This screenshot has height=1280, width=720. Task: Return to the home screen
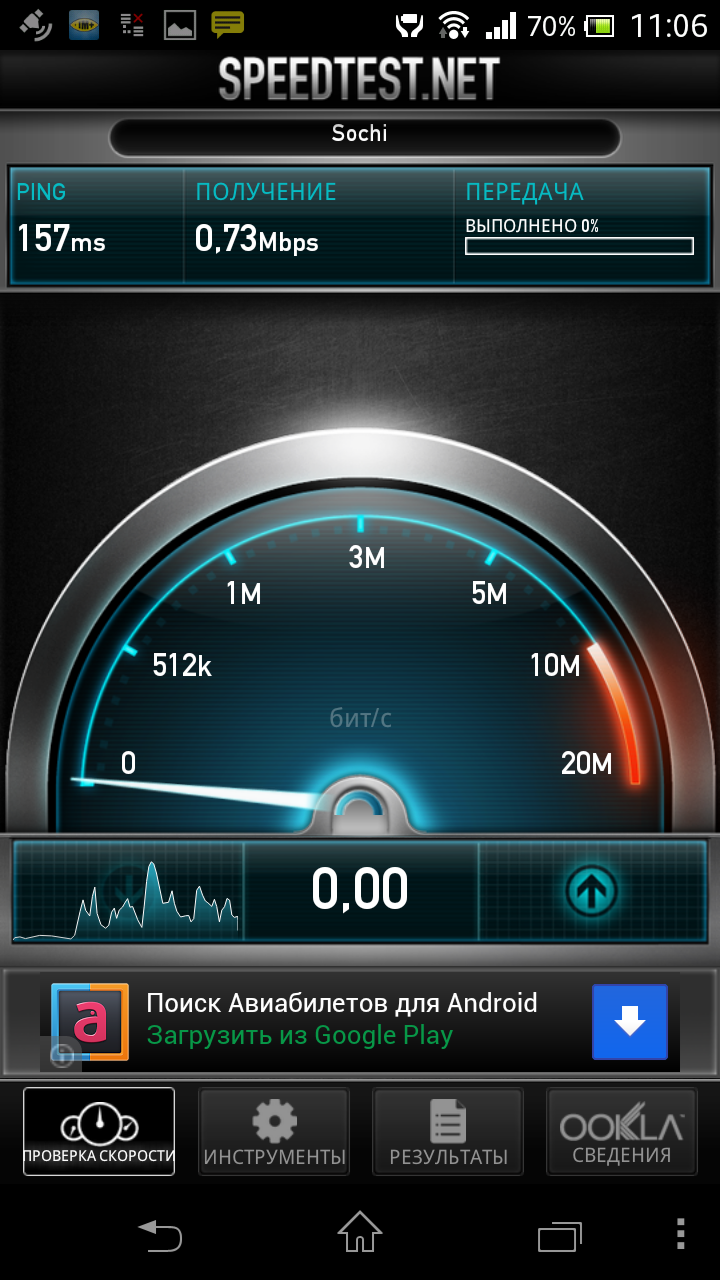click(360, 1234)
